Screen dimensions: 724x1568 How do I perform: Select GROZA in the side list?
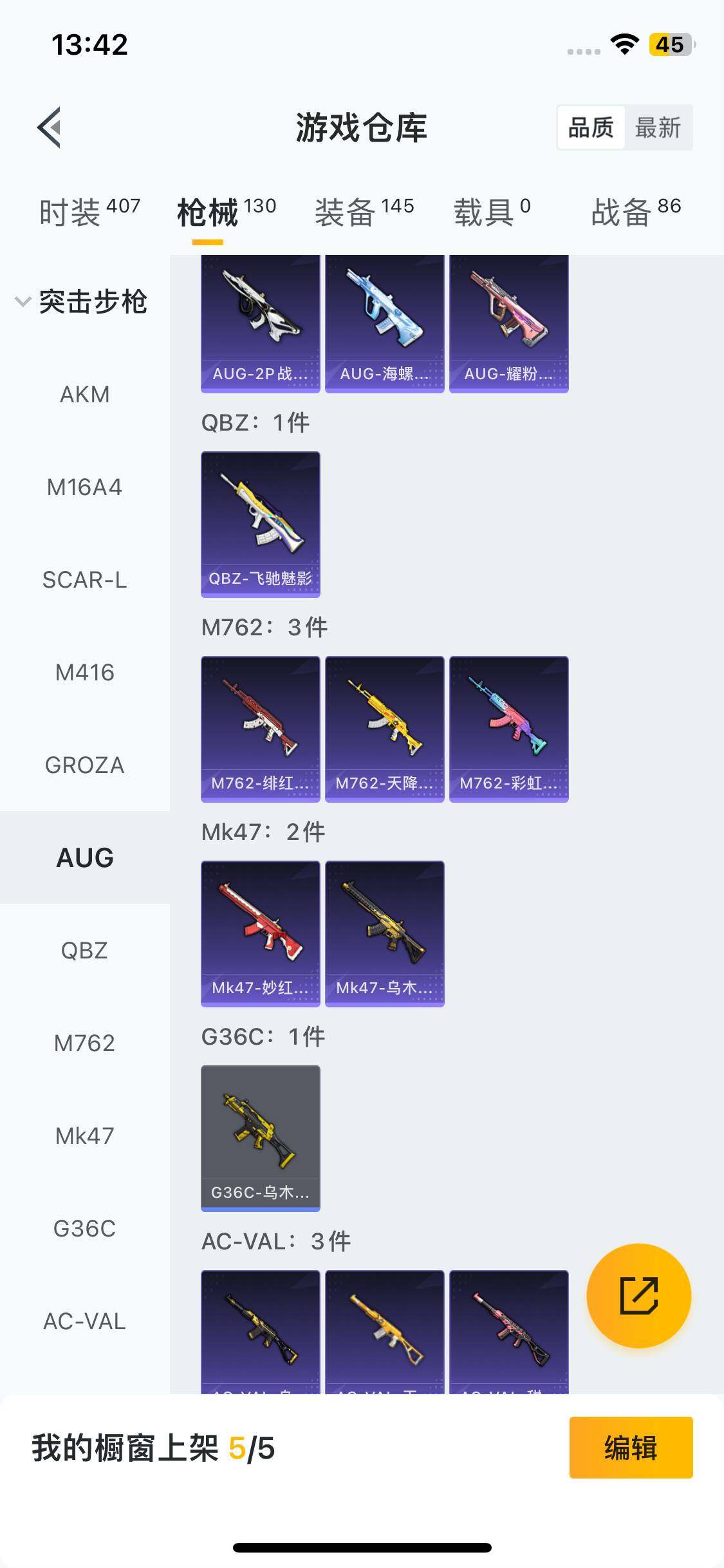click(84, 765)
